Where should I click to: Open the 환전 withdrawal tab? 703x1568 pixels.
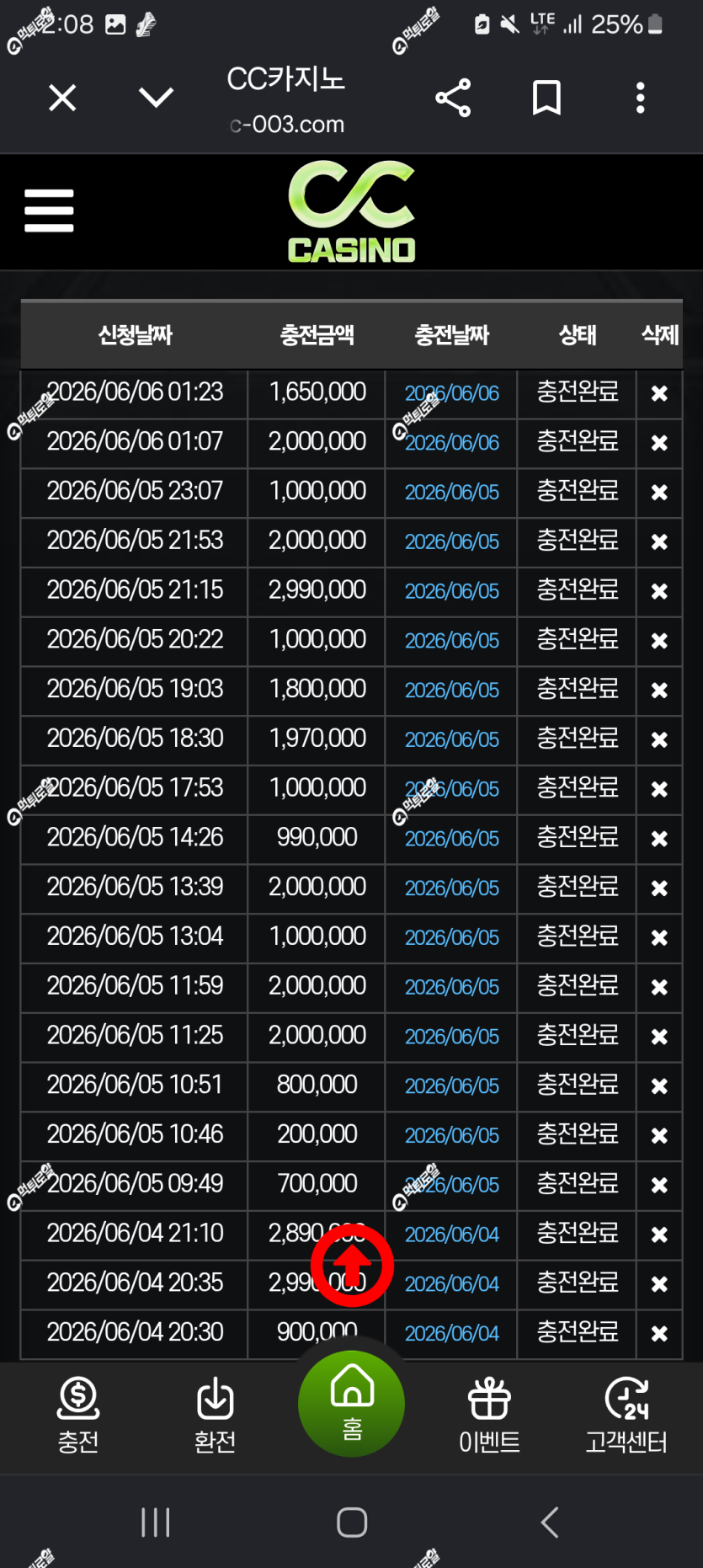click(x=215, y=1415)
